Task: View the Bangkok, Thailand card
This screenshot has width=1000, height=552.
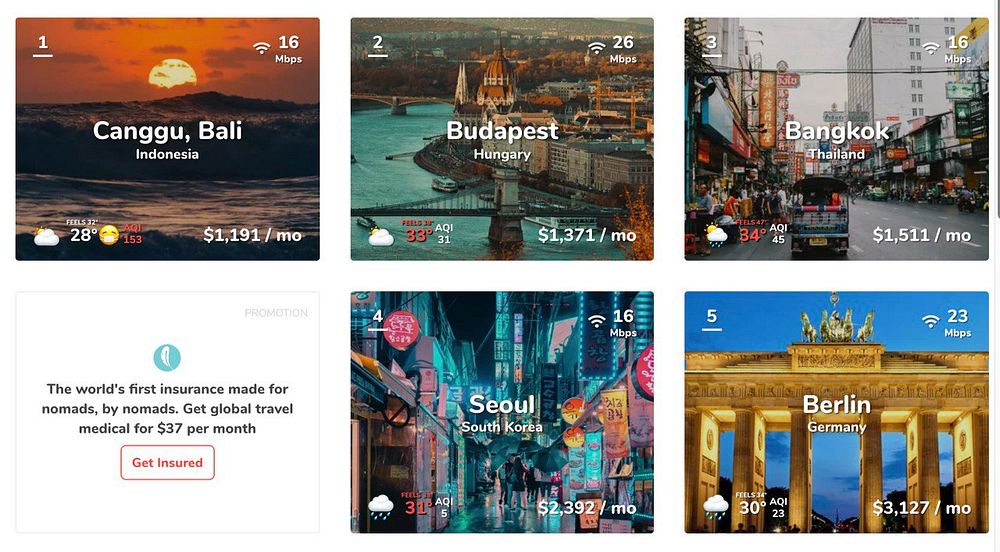Action: click(837, 138)
